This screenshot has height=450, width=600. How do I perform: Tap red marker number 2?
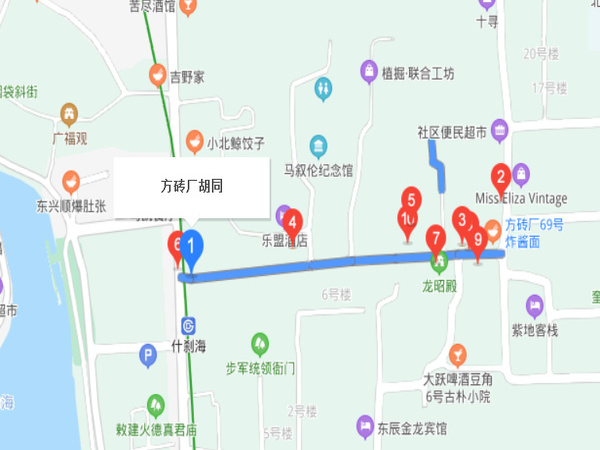point(502,174)
